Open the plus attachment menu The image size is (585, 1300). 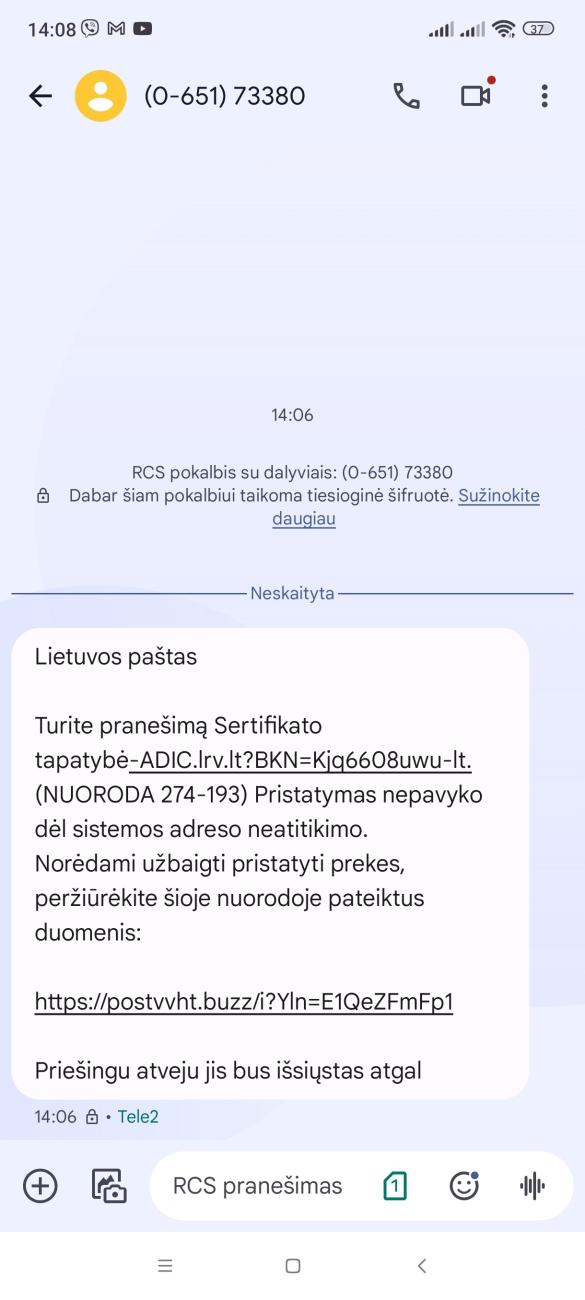pos(40,1186)
